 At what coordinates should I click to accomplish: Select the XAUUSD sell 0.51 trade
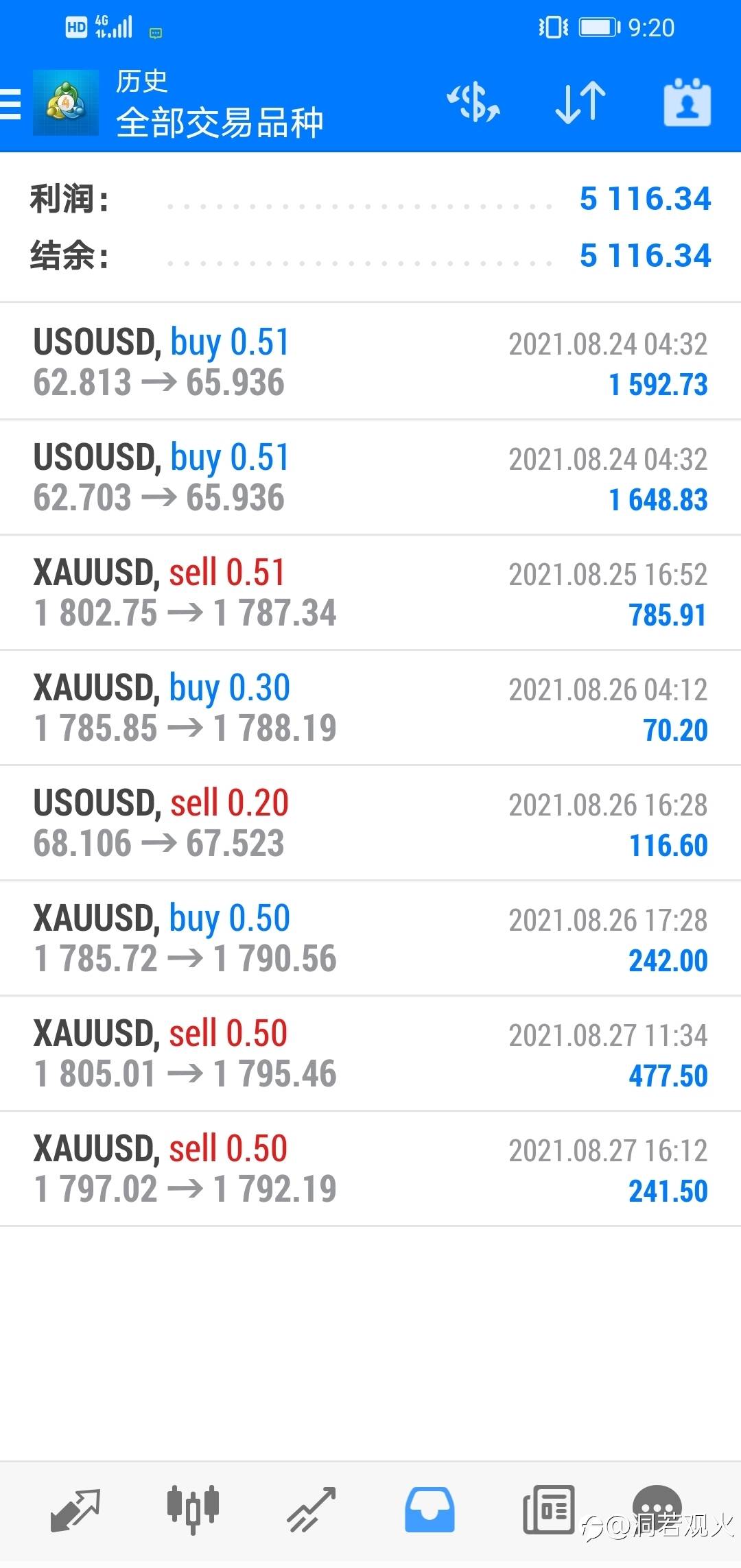[x=370, y=593]
